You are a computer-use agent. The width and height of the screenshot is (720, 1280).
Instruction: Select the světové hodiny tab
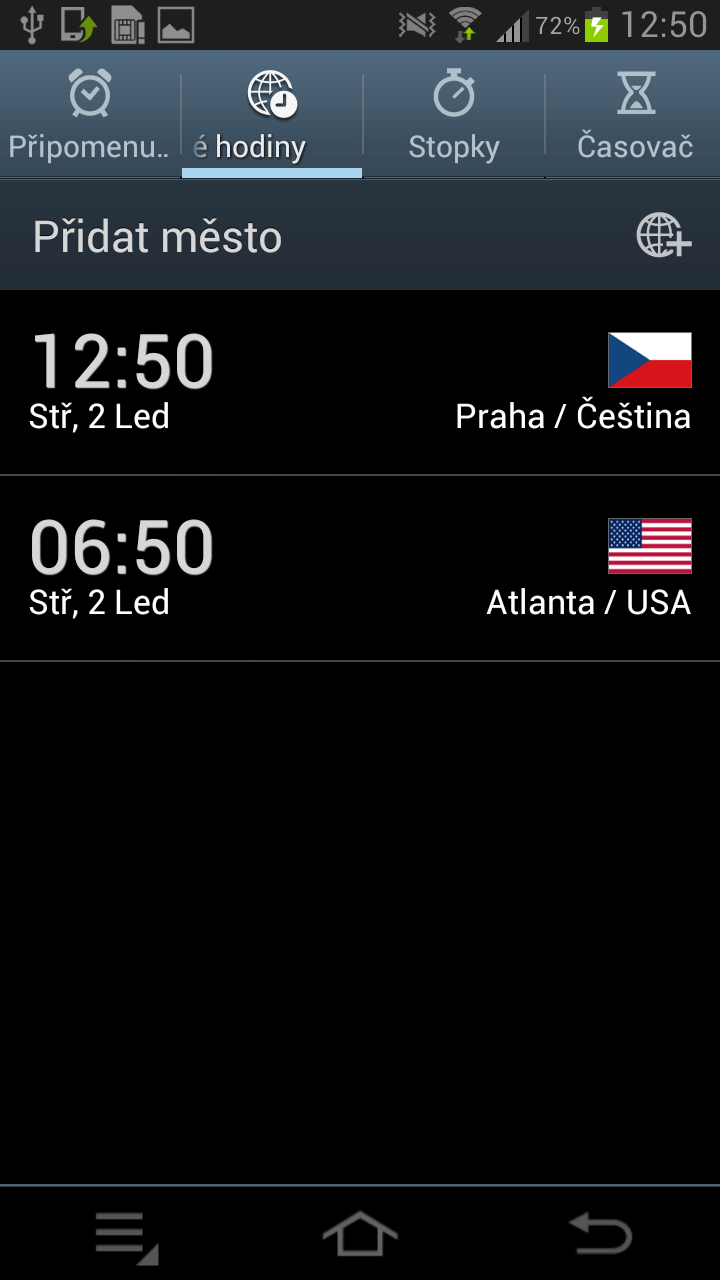272,115
